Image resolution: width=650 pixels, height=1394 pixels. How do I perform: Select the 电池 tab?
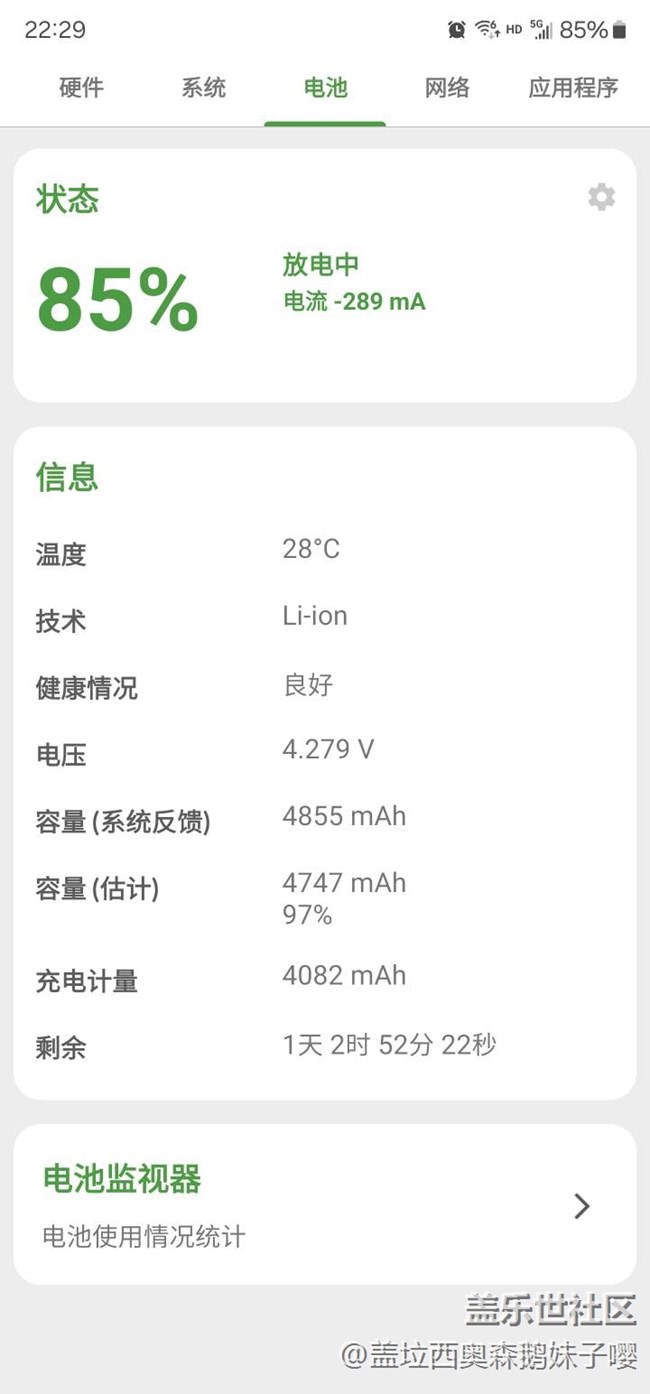(x=325, y=88)
